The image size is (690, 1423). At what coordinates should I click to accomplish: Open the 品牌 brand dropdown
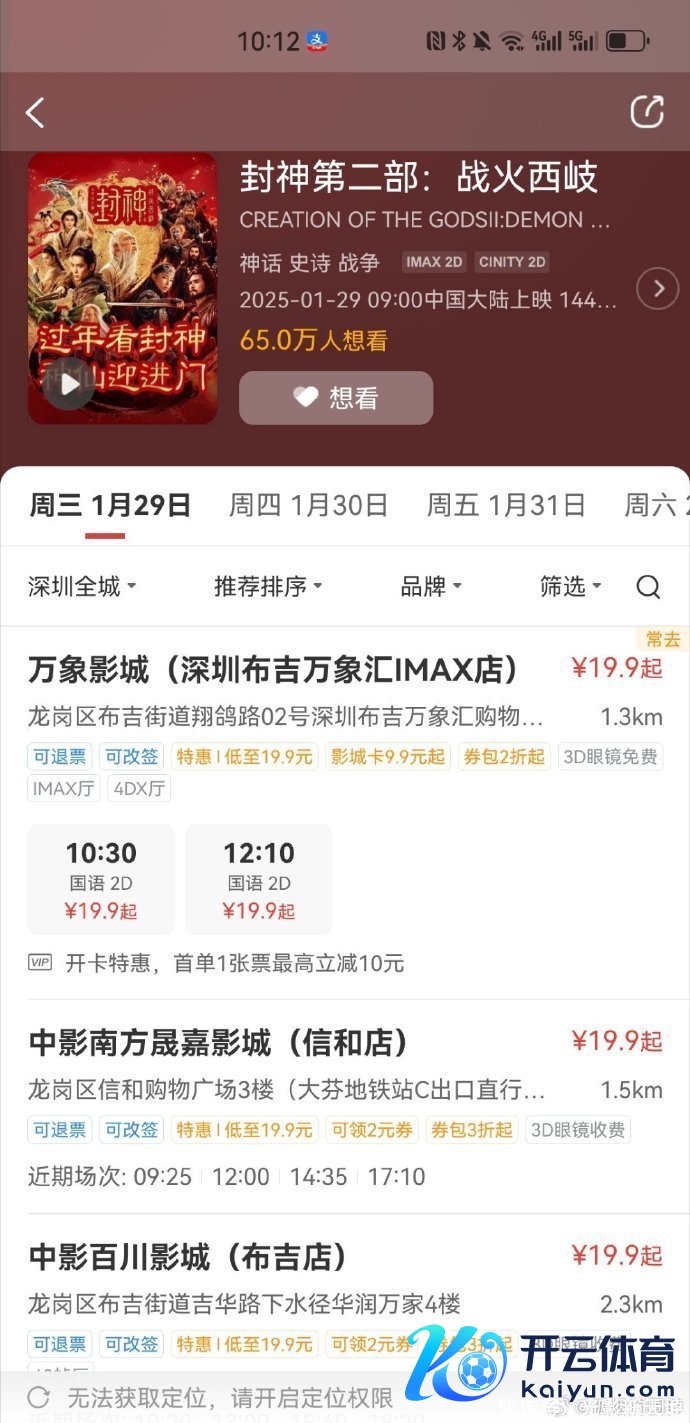tap(431, 586)
